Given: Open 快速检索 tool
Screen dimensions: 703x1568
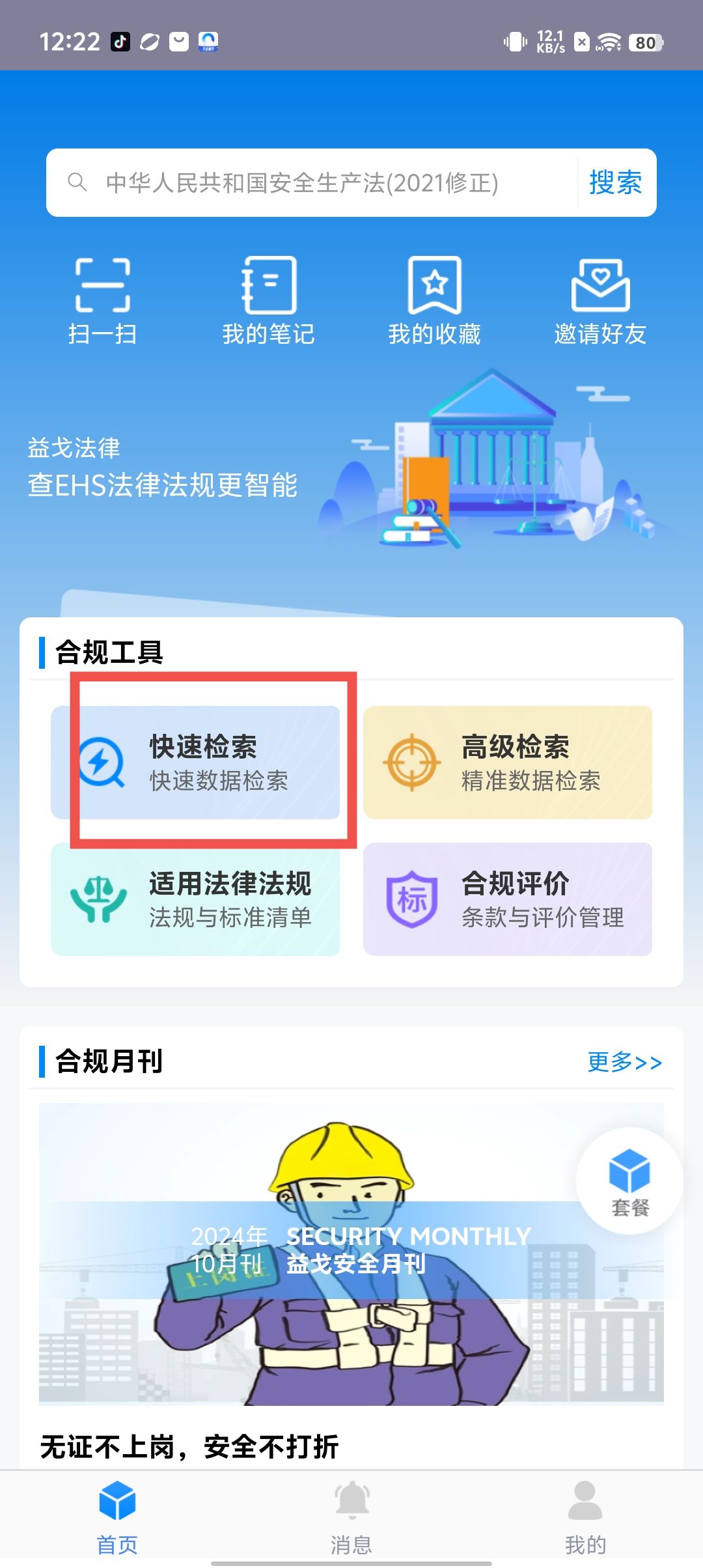Looking at the screenshot, I should pyautogui.click(x=195, y=763).
